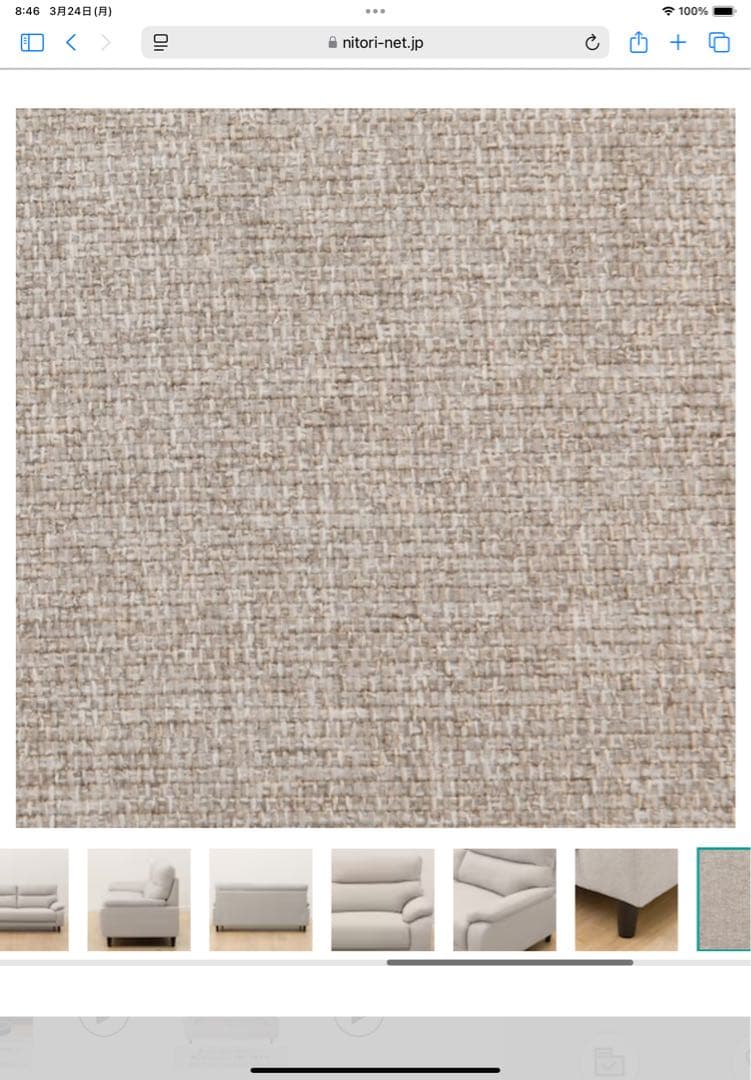Screen dimensions: 751x1080
Task: Show the sofa leg detail thumbnail
Action: click(x=626, y=899)
